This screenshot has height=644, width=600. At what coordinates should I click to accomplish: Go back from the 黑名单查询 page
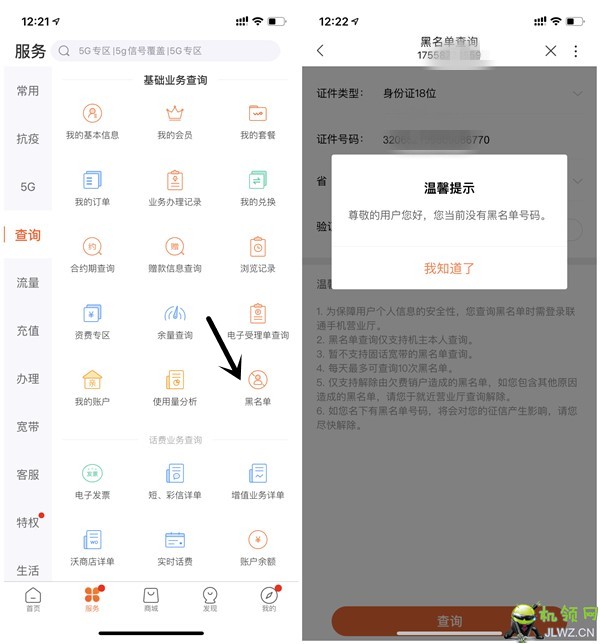pyautogui.click(x=320, y=51)
